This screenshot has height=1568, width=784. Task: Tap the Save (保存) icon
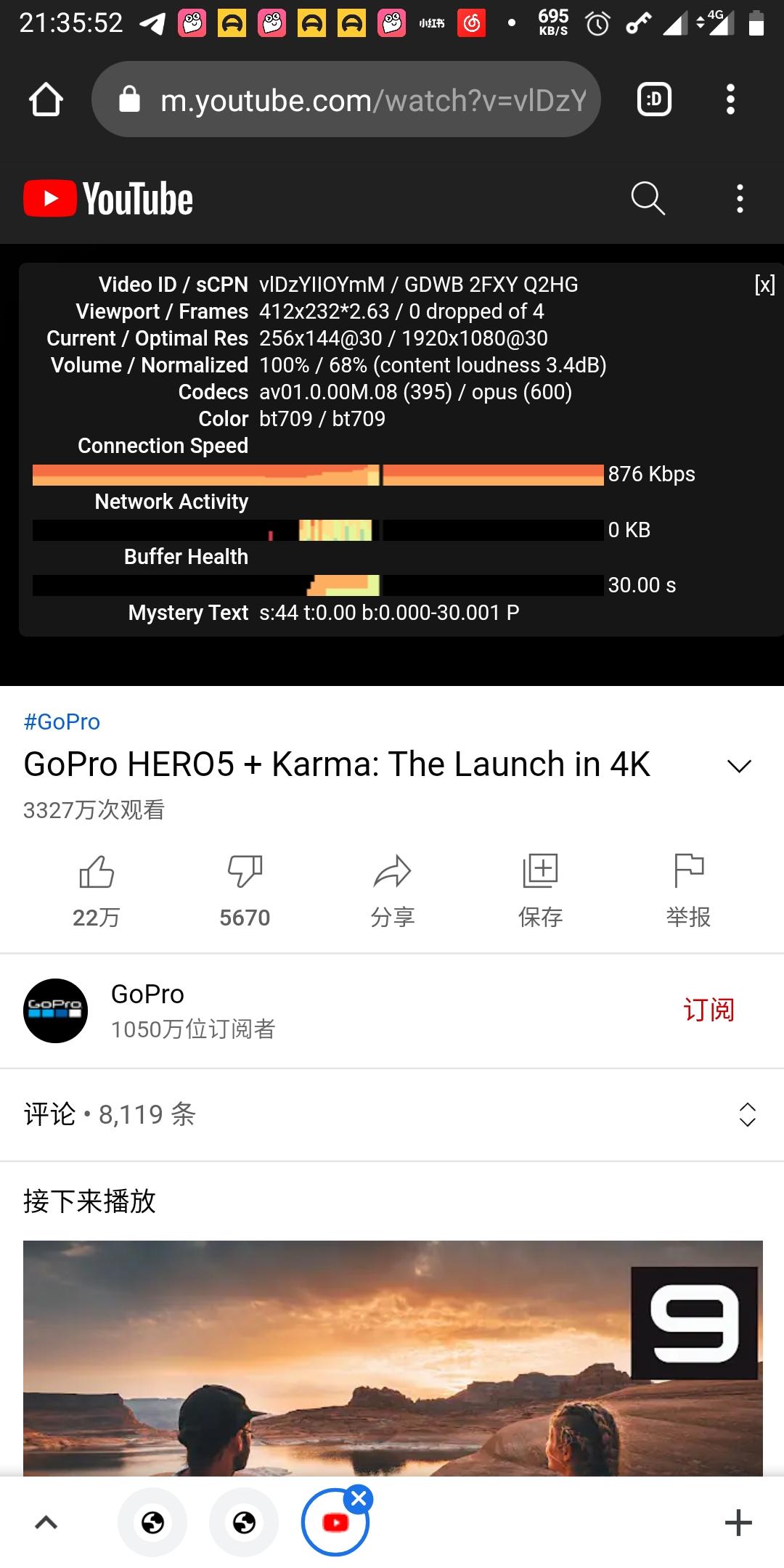[540, 875]
